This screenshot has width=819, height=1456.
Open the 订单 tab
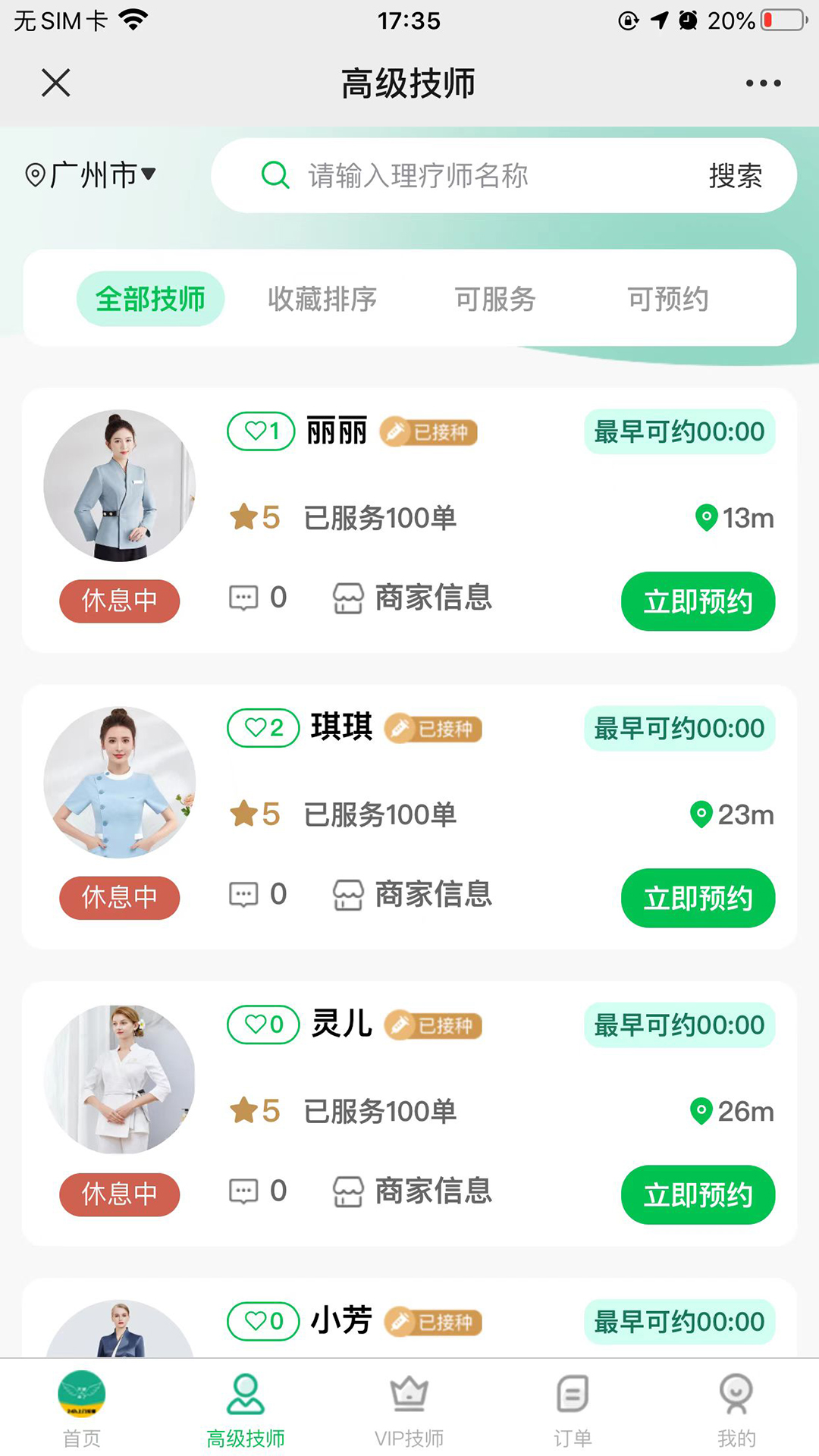[573, 1409]
